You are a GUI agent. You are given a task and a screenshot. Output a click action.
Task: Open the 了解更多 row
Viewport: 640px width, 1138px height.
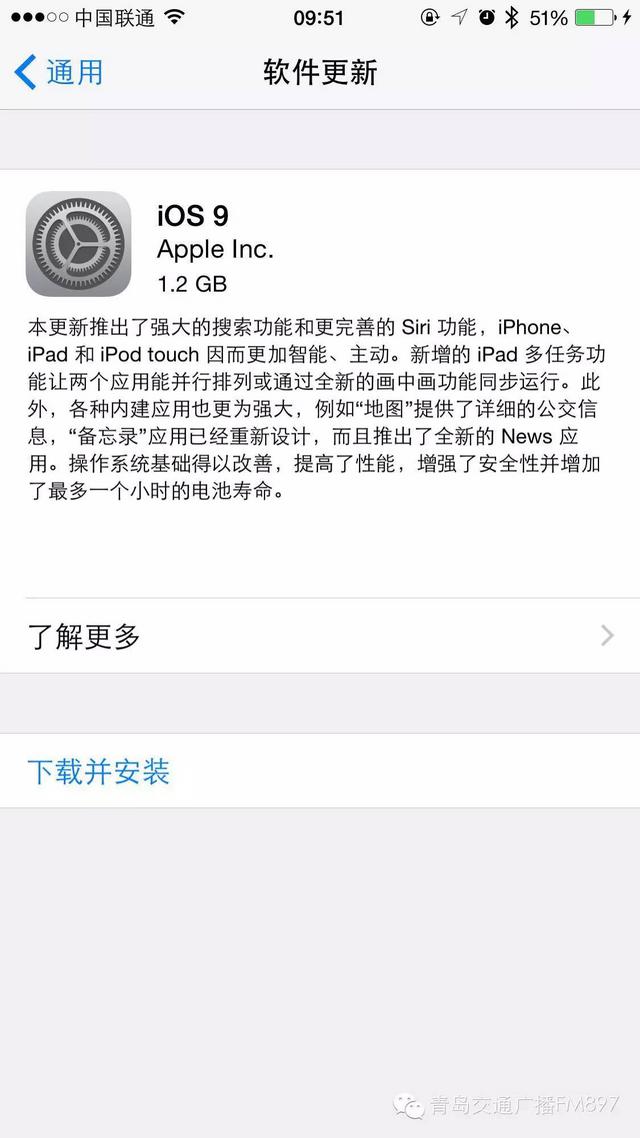pos(320,636)
